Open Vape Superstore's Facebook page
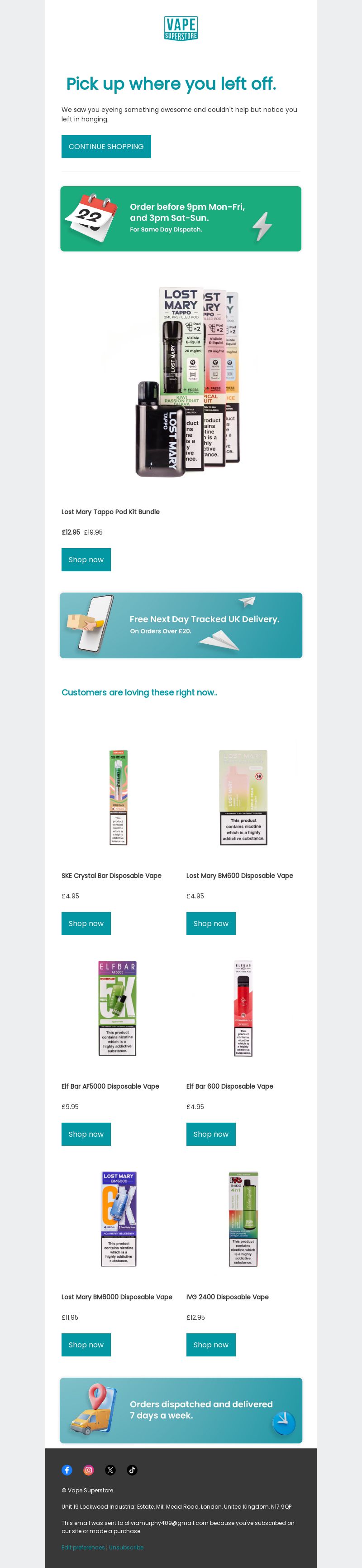This screenshot has height=1568, width=362. click(67, 1470)
